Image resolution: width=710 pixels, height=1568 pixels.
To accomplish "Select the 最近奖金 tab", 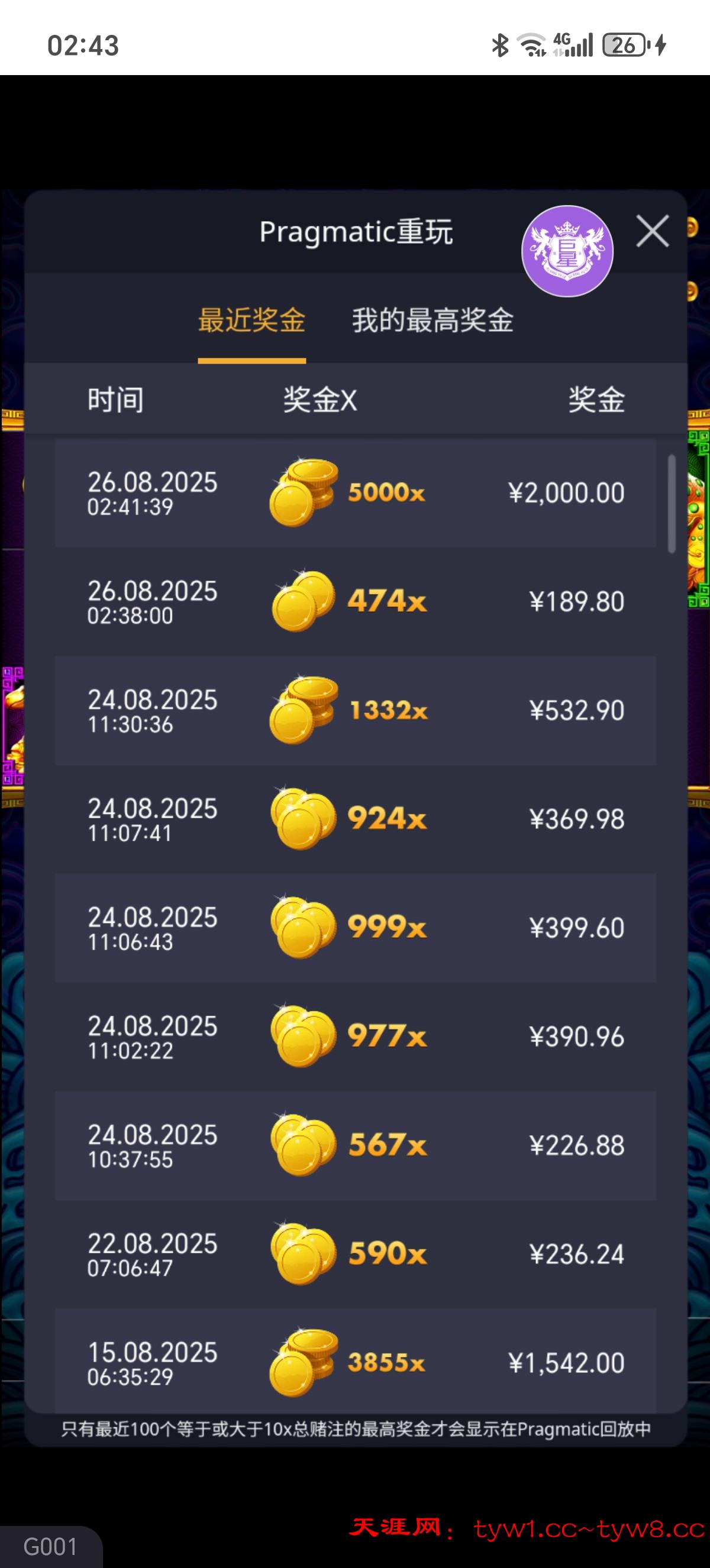I will click(251, 320).
